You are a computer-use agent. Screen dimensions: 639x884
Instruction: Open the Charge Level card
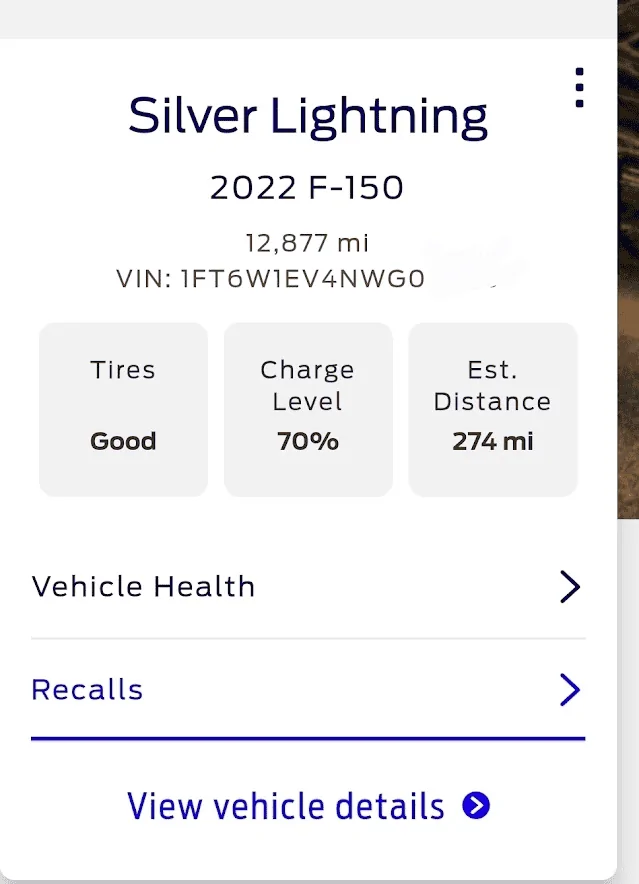[308, 409]
